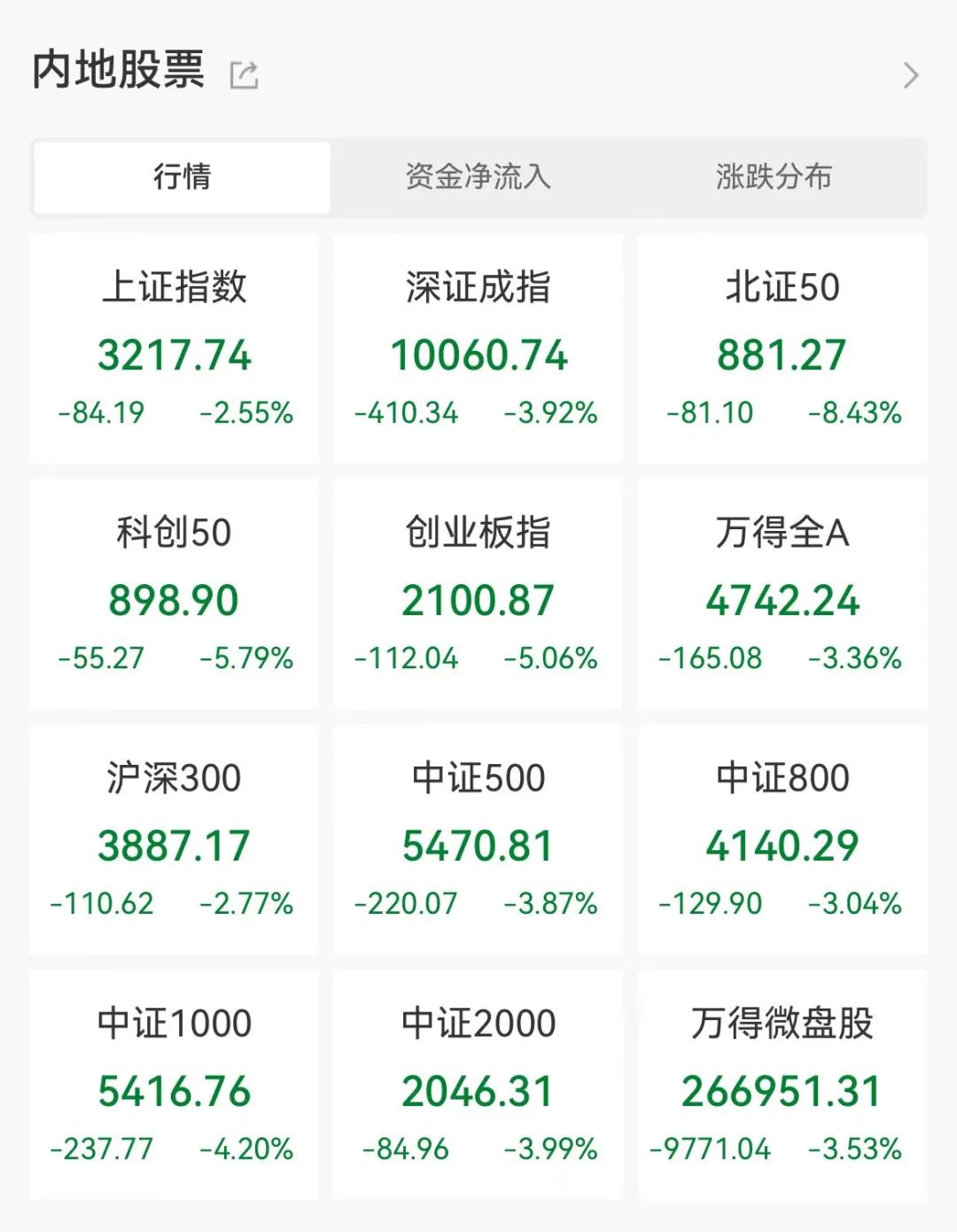Open the 上证指数 card
This screenshot has height=1232, width=957.
[x=175, y=346]
